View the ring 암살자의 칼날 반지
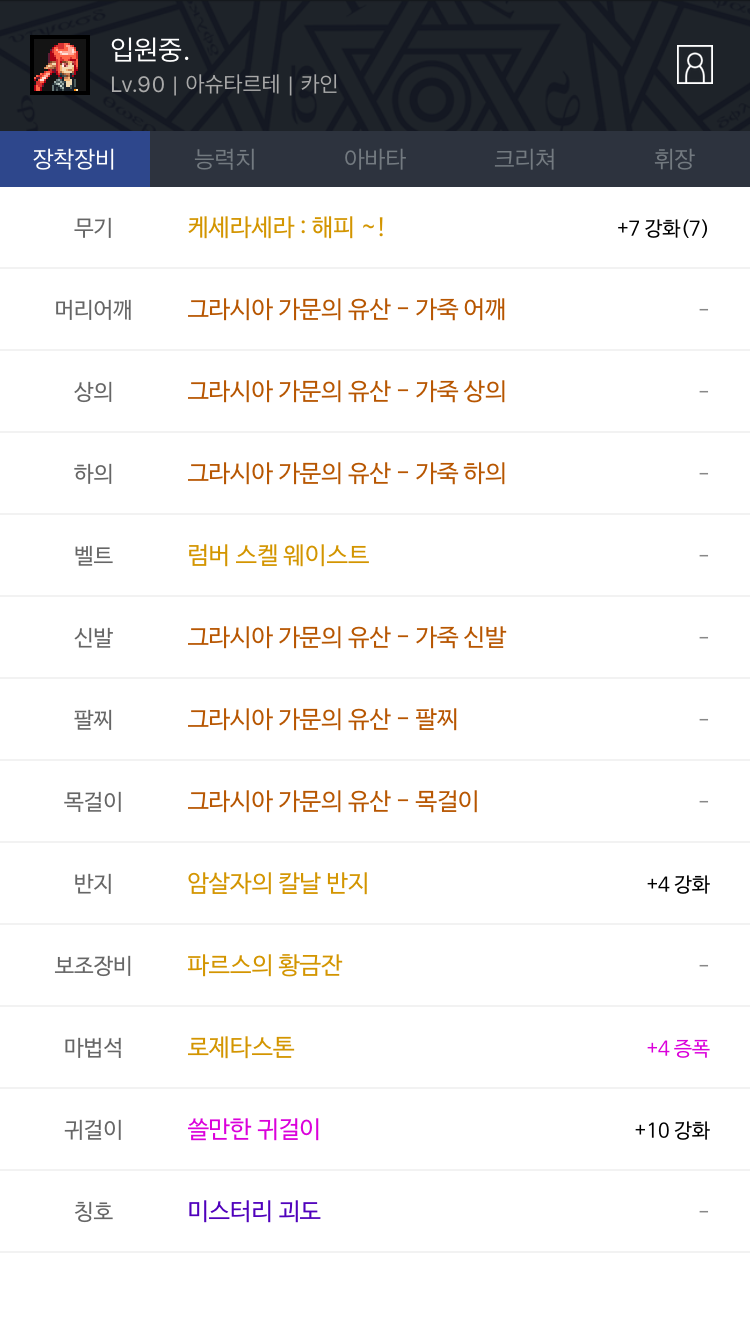 (278, 883)
